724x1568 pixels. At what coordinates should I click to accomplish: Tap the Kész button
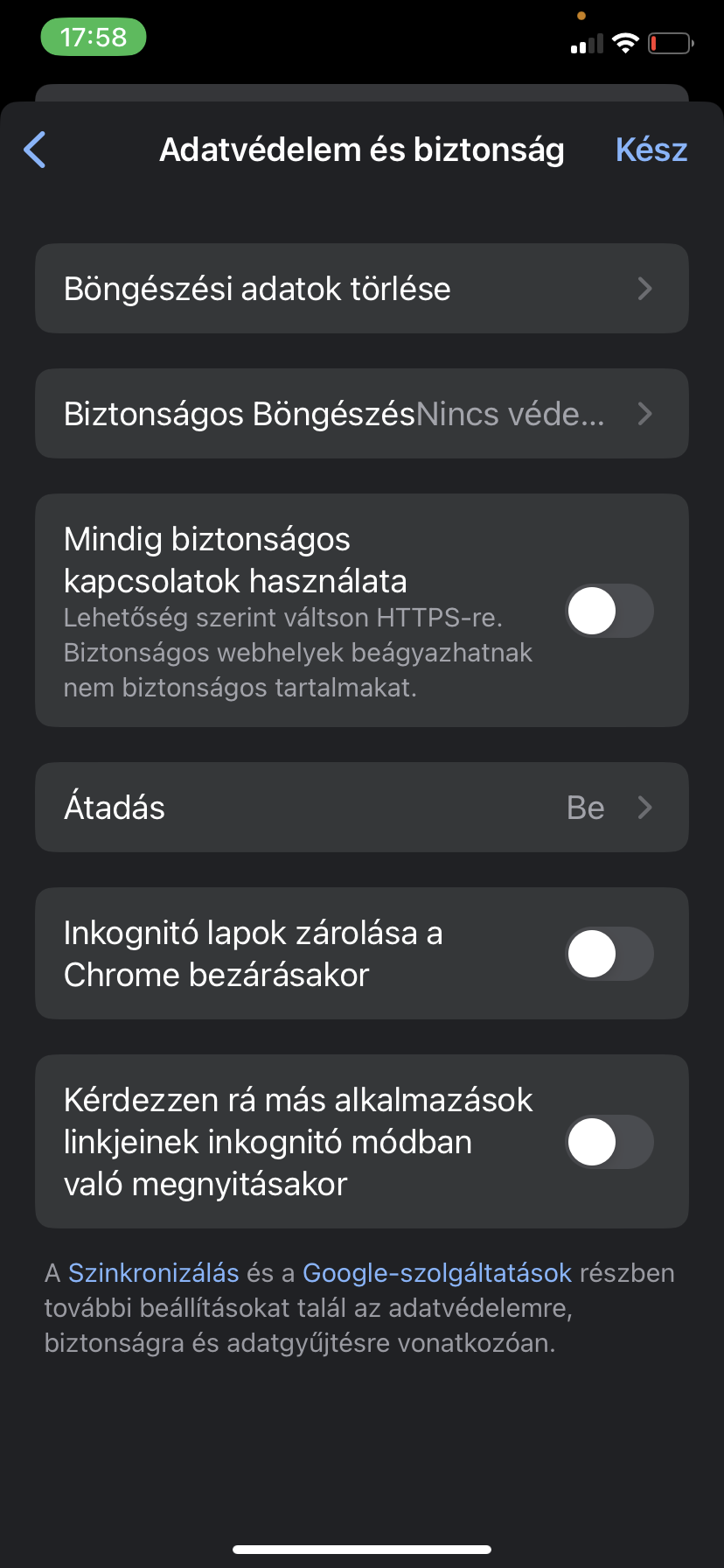651,150
